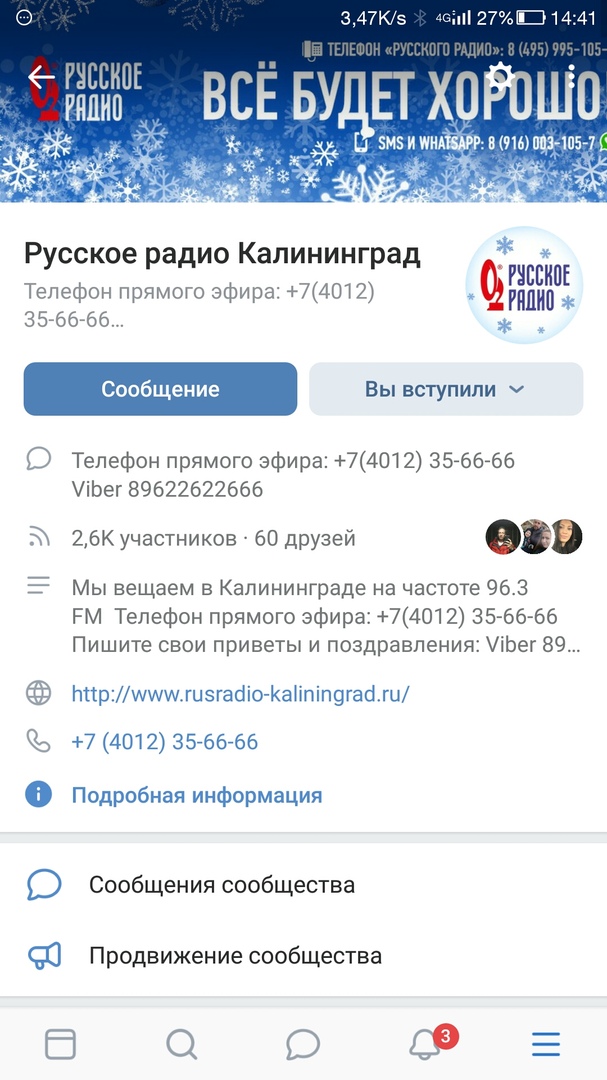
Task: Expand the Вы вступили dropdown
Action: [446, 389]
